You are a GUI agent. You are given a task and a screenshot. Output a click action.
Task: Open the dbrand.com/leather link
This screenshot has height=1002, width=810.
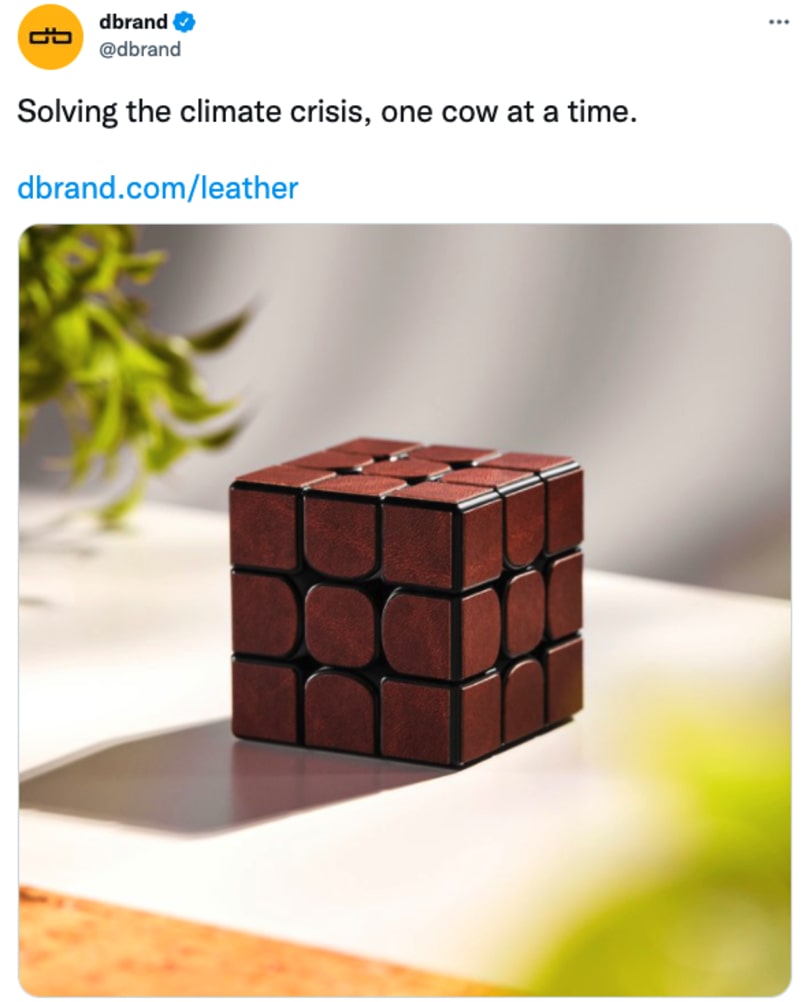click(x=158, y=187)
